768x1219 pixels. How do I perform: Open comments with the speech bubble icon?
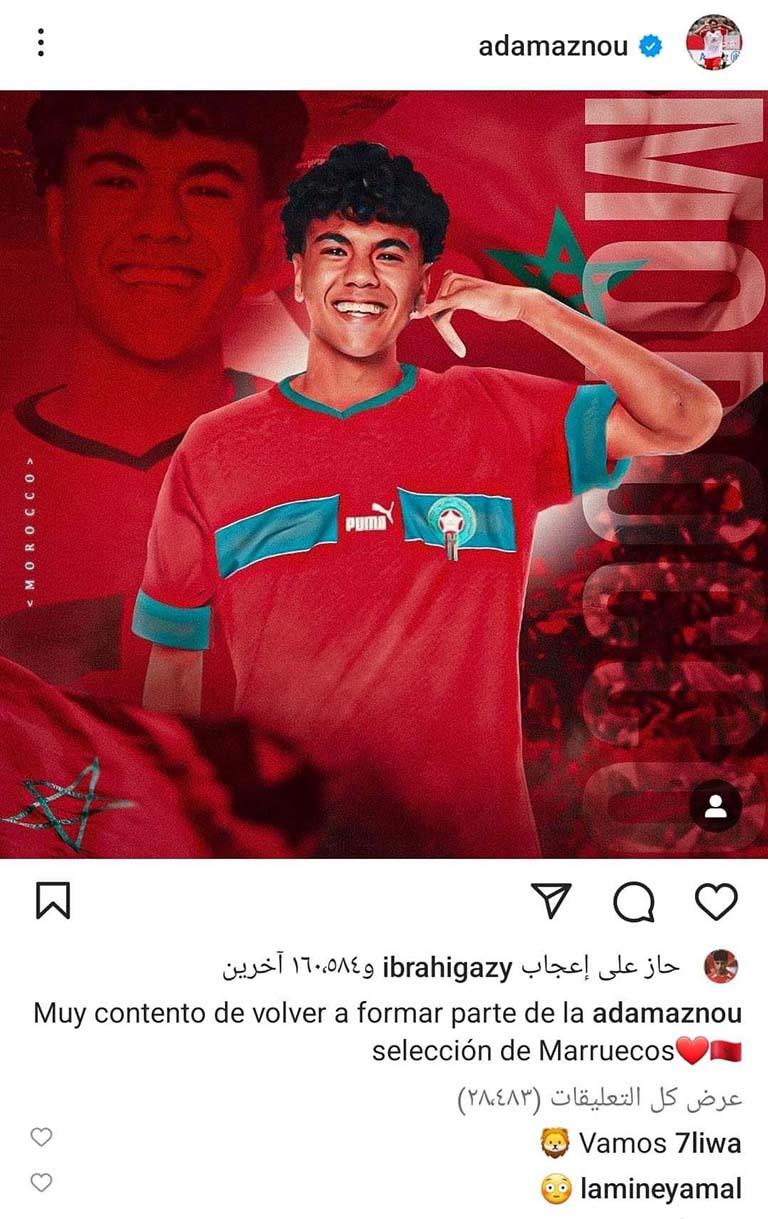pos(633,902)
